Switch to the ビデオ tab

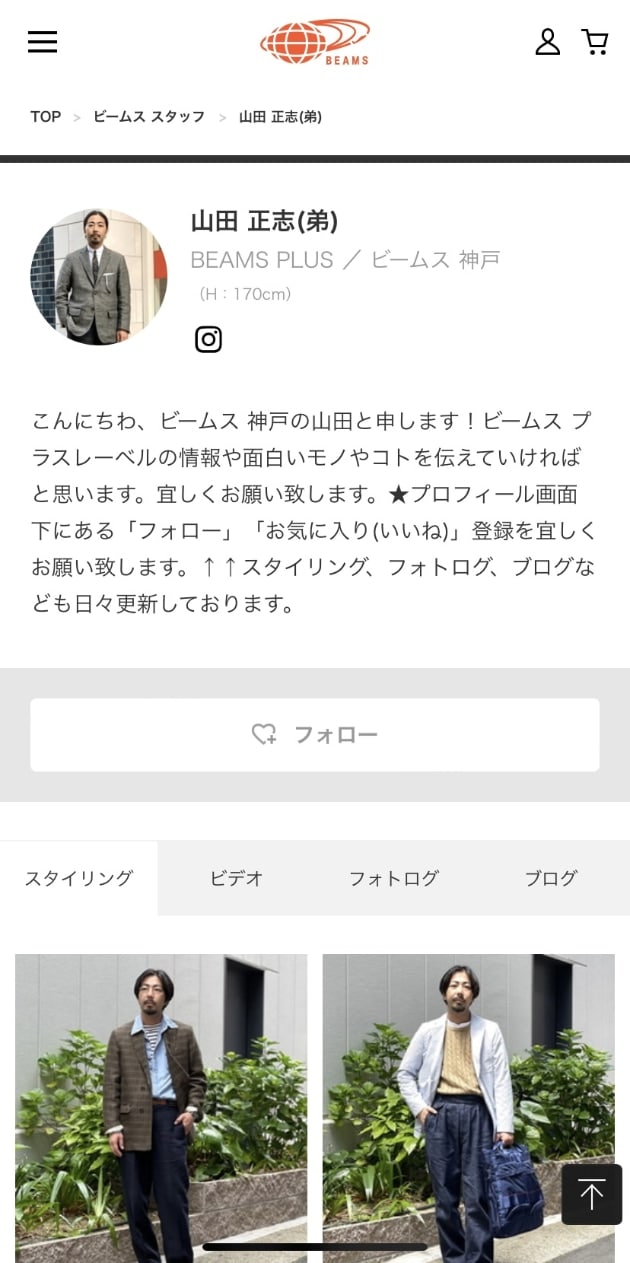[x=236, y=878]
